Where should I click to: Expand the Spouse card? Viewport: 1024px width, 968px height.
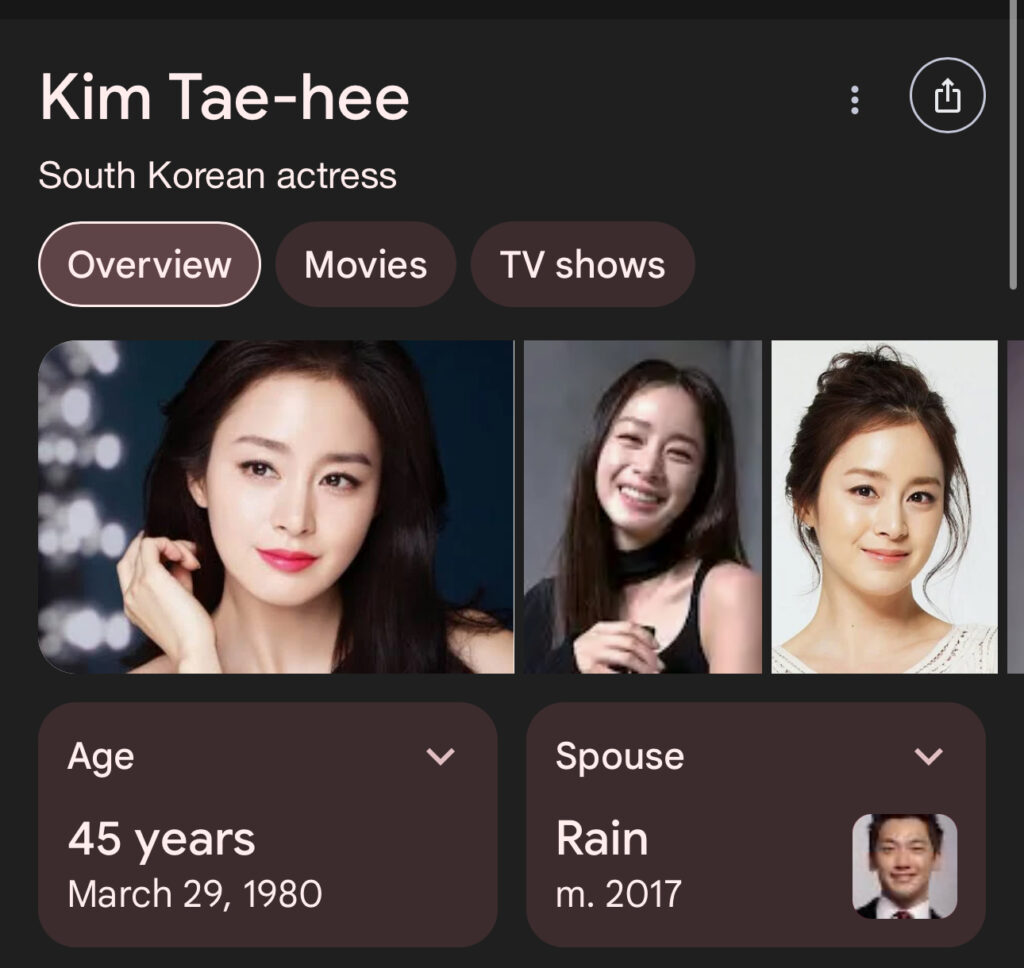pos(929,756)
